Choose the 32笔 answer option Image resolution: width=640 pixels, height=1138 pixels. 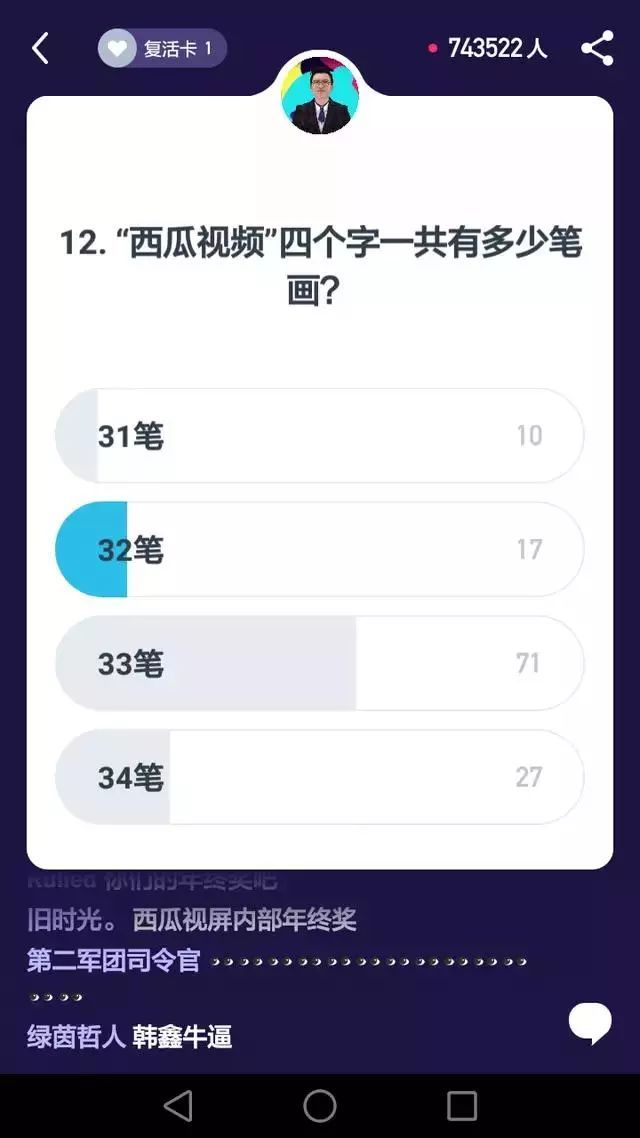coord(319,549)
